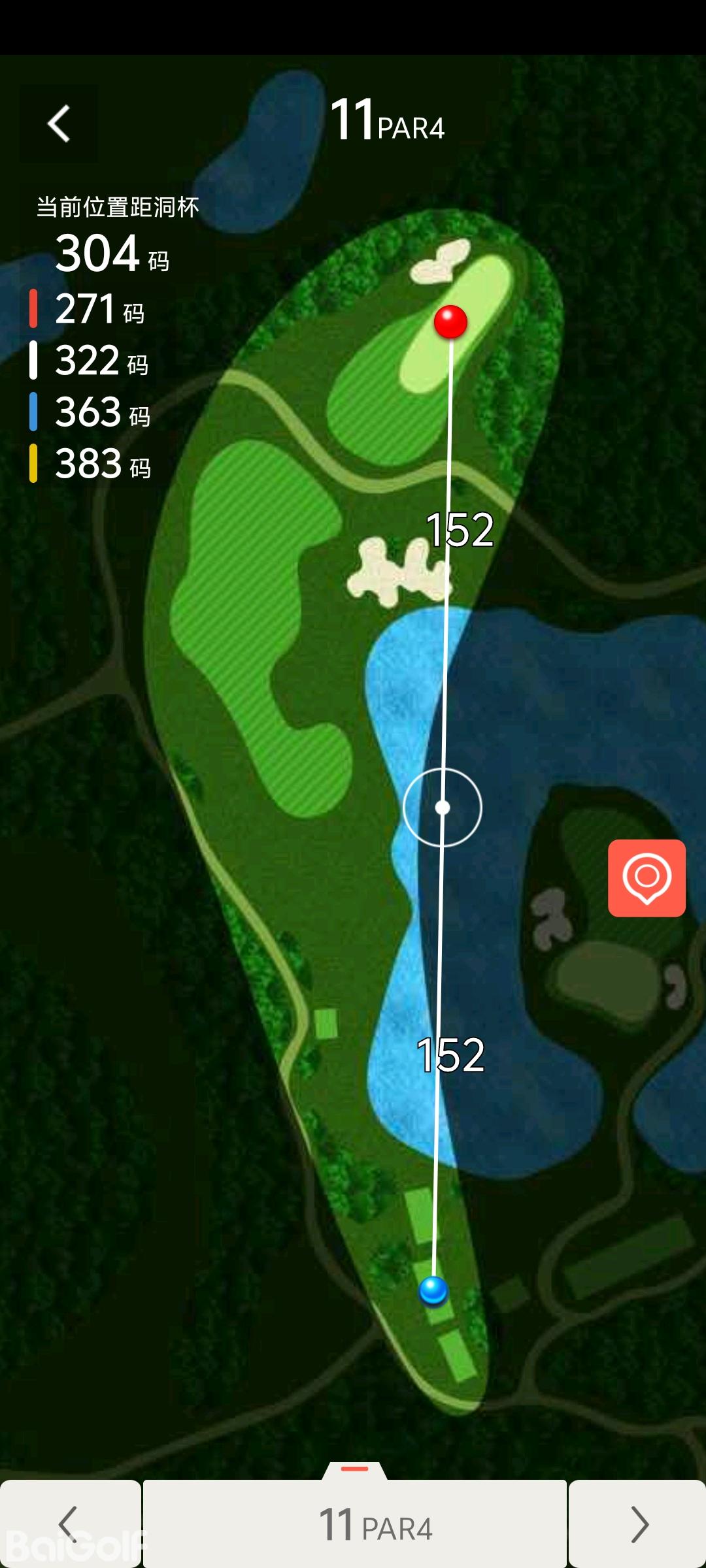Go back using the top-left arrow

coord(59,123)
